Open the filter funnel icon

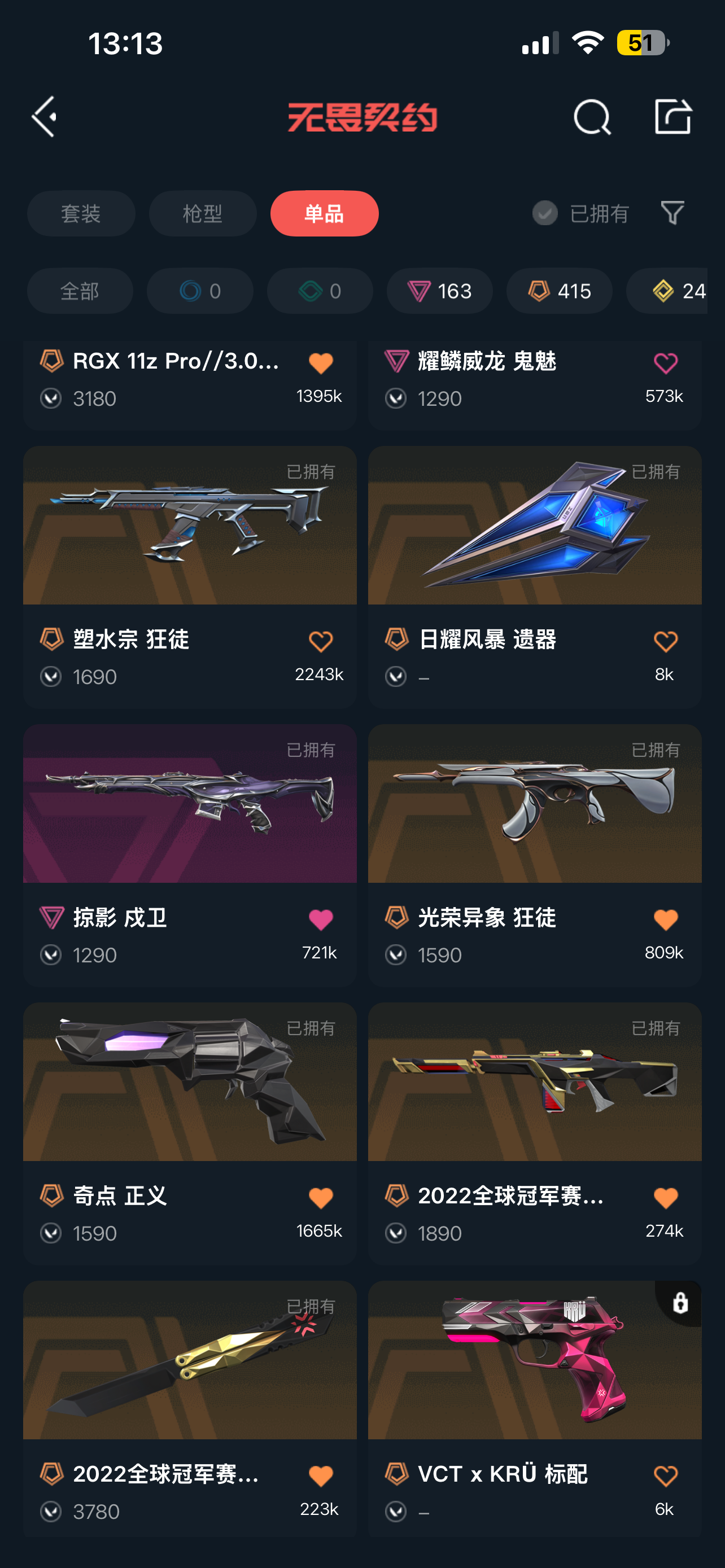[672, 213]
